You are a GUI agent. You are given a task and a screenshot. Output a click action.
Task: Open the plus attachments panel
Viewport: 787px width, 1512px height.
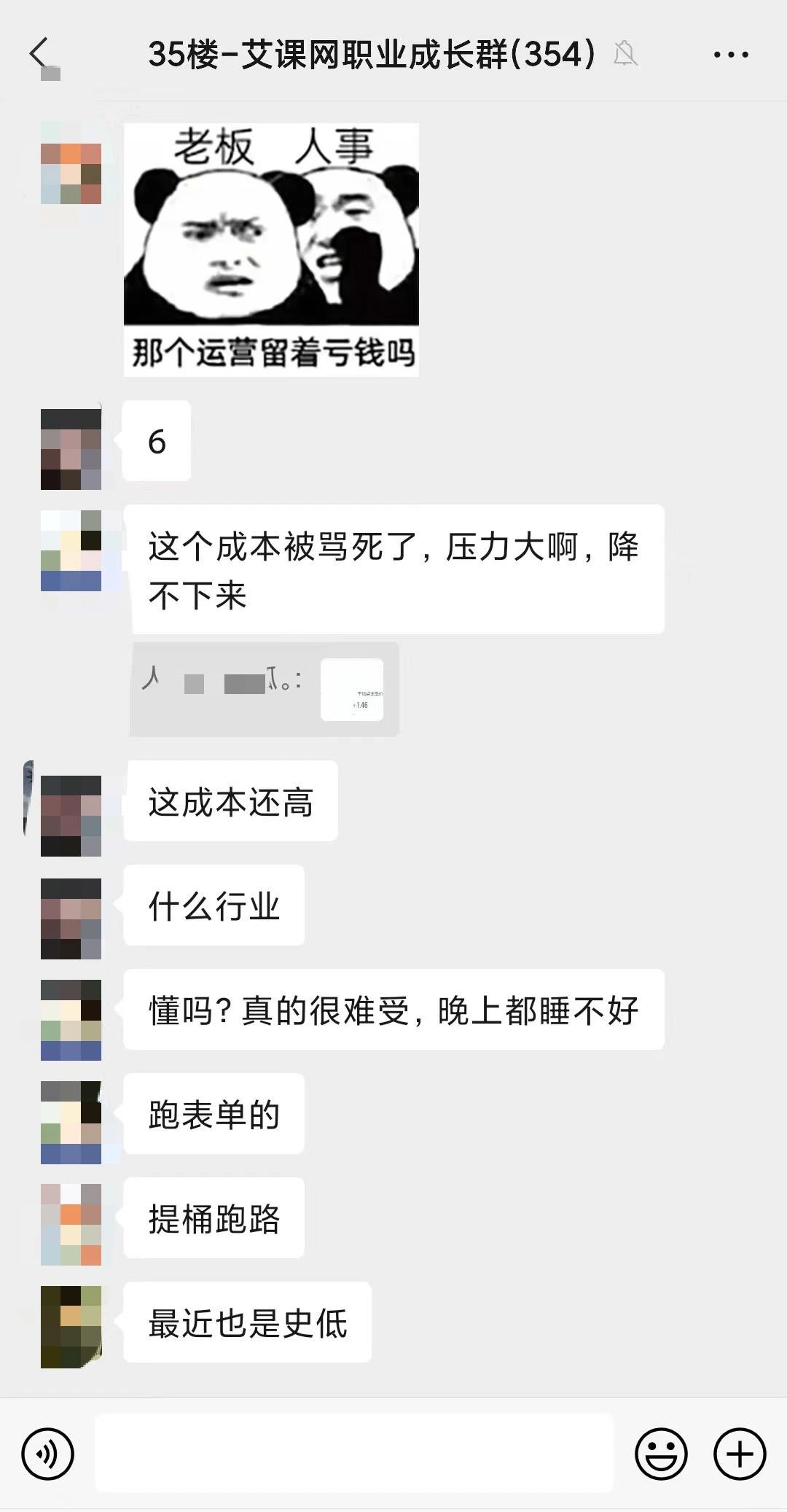pyautogui.click(x=740, y=1454)
